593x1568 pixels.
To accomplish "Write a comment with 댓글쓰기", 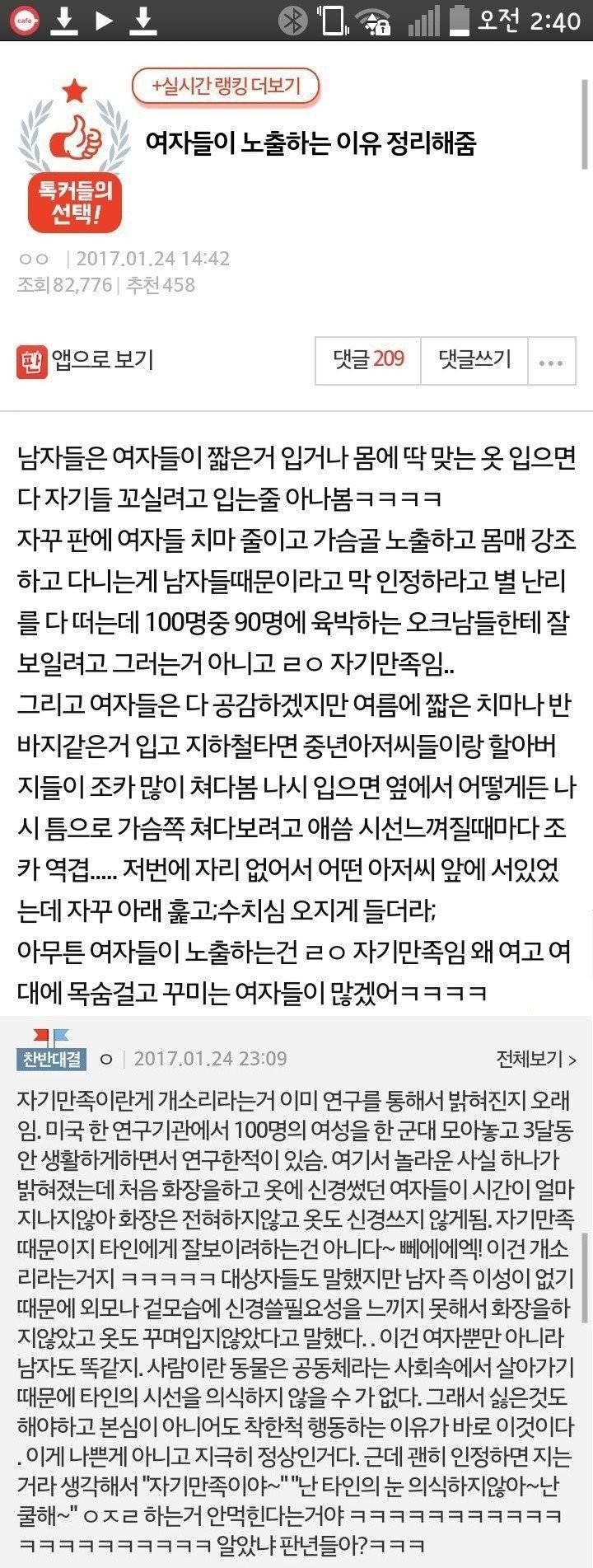I will pyautogui.click(x=474, y=360).
